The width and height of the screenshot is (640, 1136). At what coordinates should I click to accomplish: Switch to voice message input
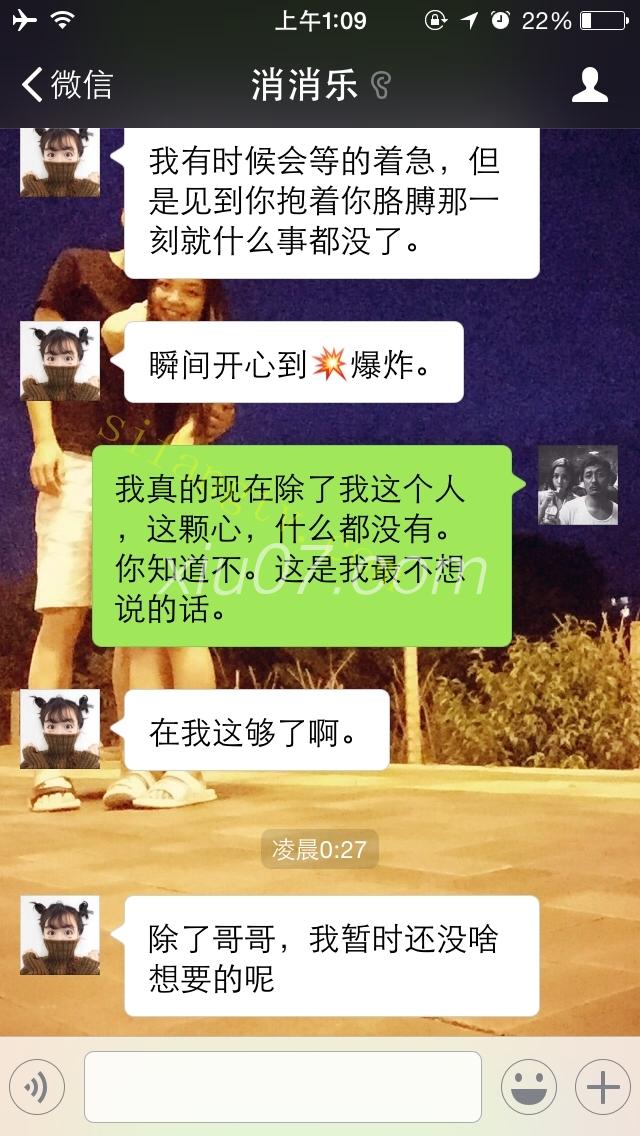(x=37, y=1087)
